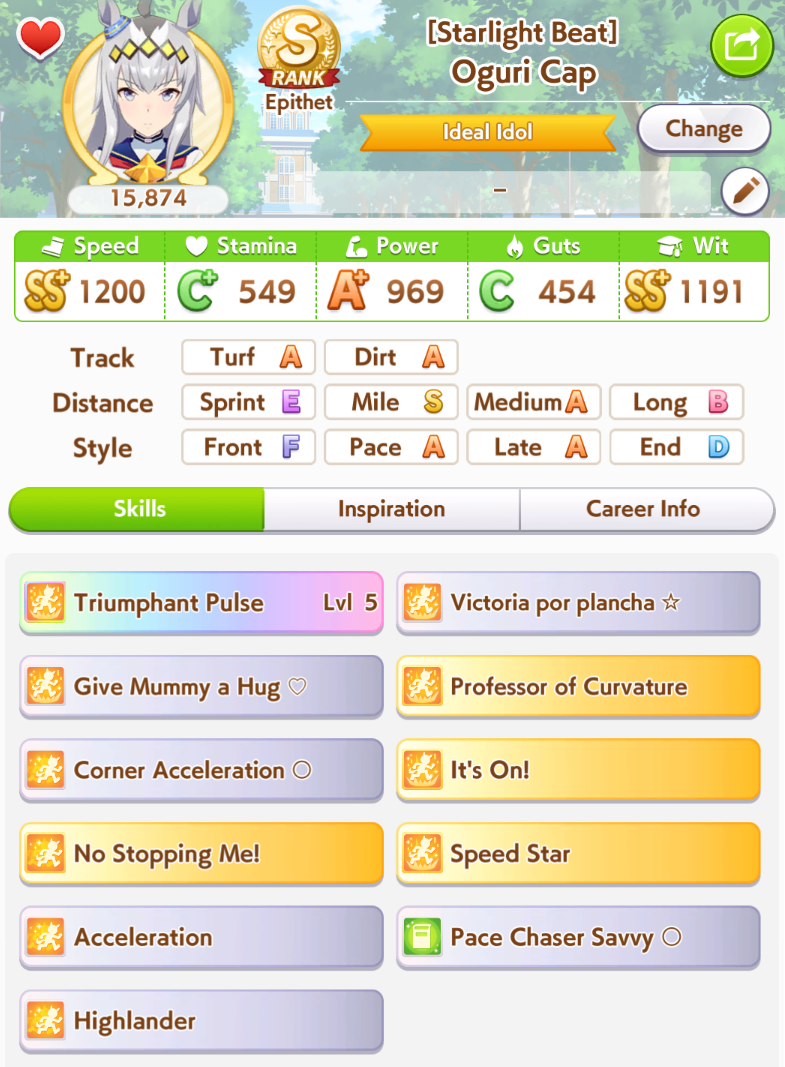Share this Oguri Cap profile

click(741, 46)
